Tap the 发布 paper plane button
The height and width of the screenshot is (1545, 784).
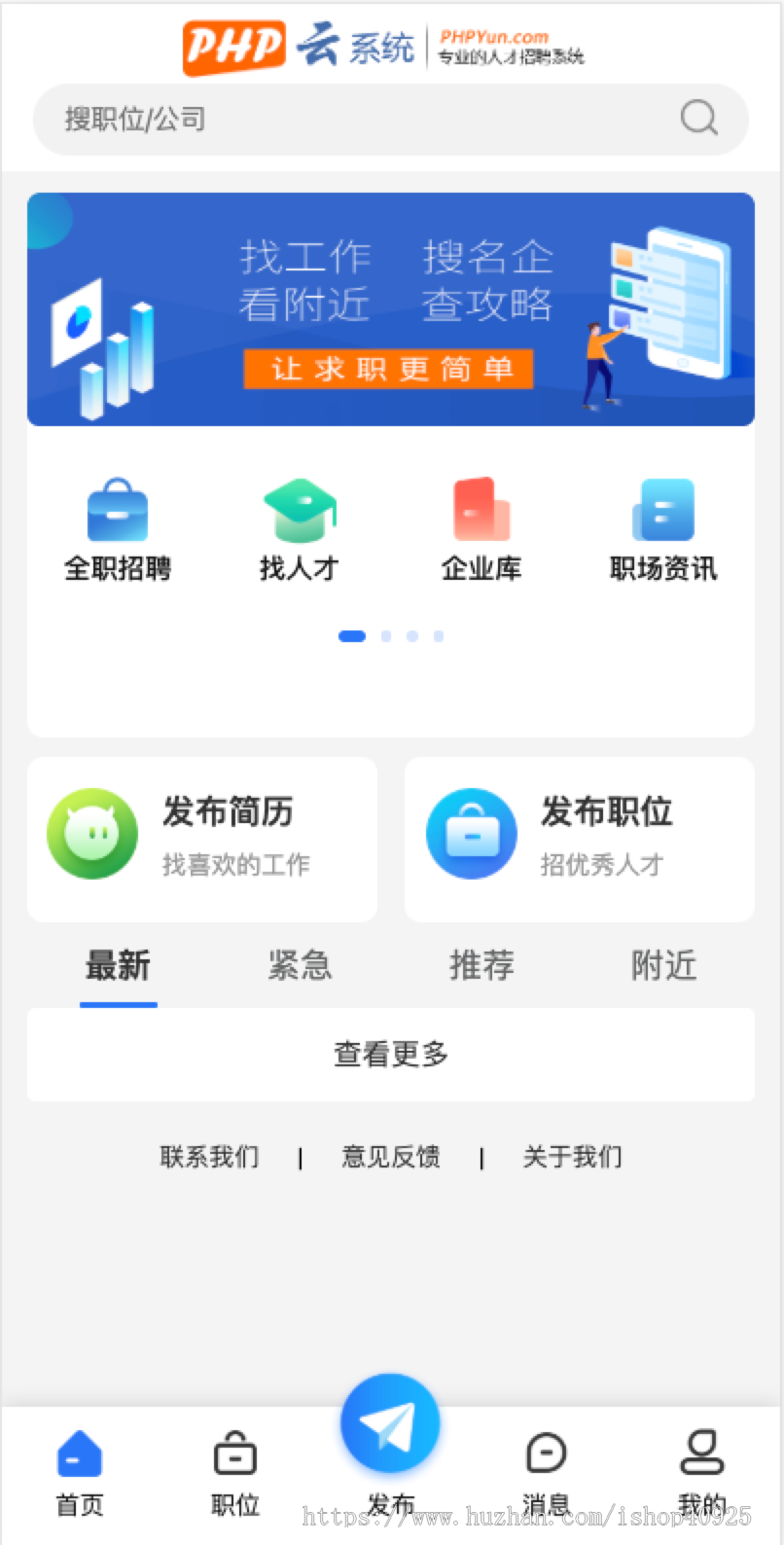[x=390, y=1423]
